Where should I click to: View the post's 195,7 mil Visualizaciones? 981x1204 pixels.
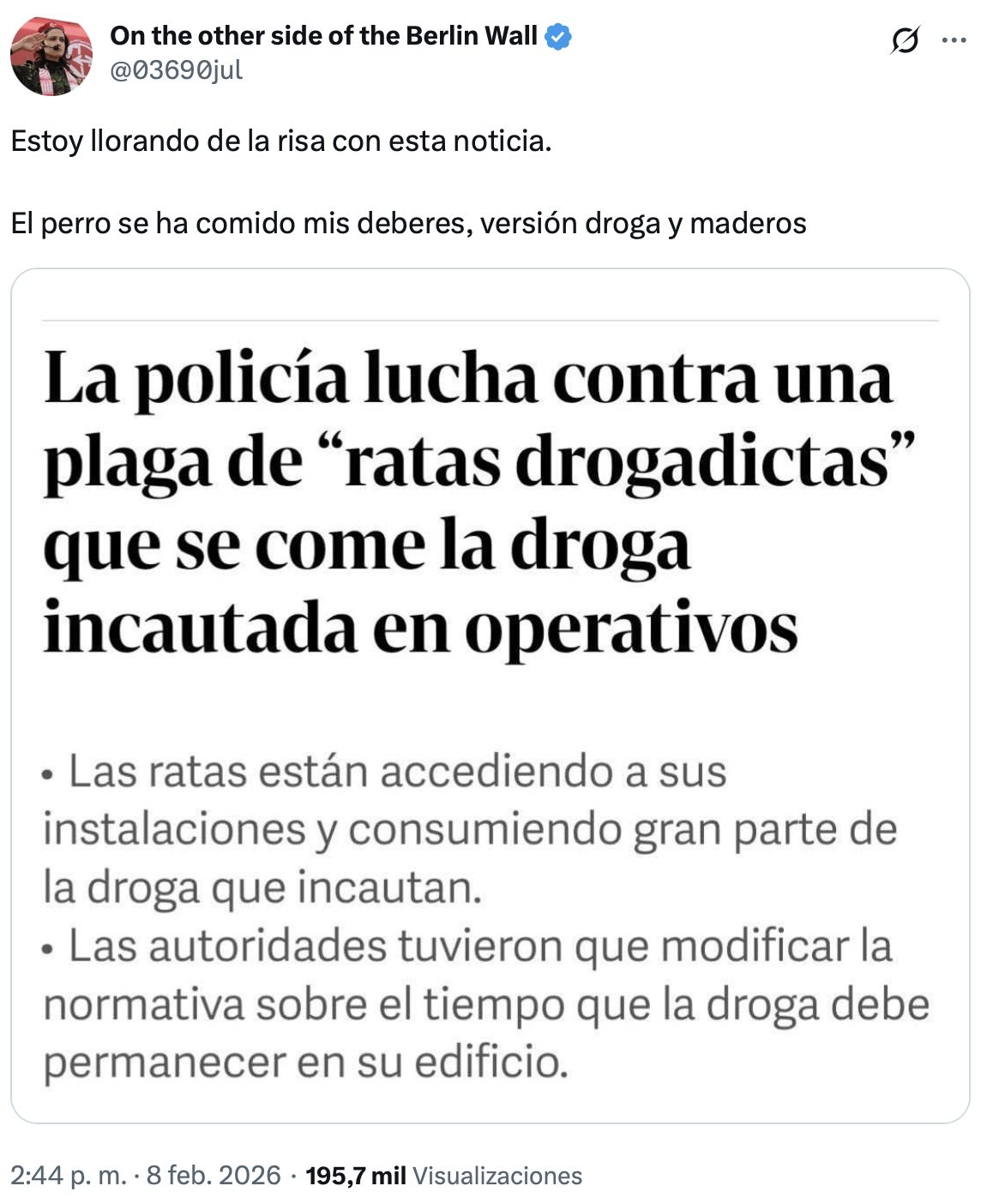pyautogui.click(x=443, y=1175)
